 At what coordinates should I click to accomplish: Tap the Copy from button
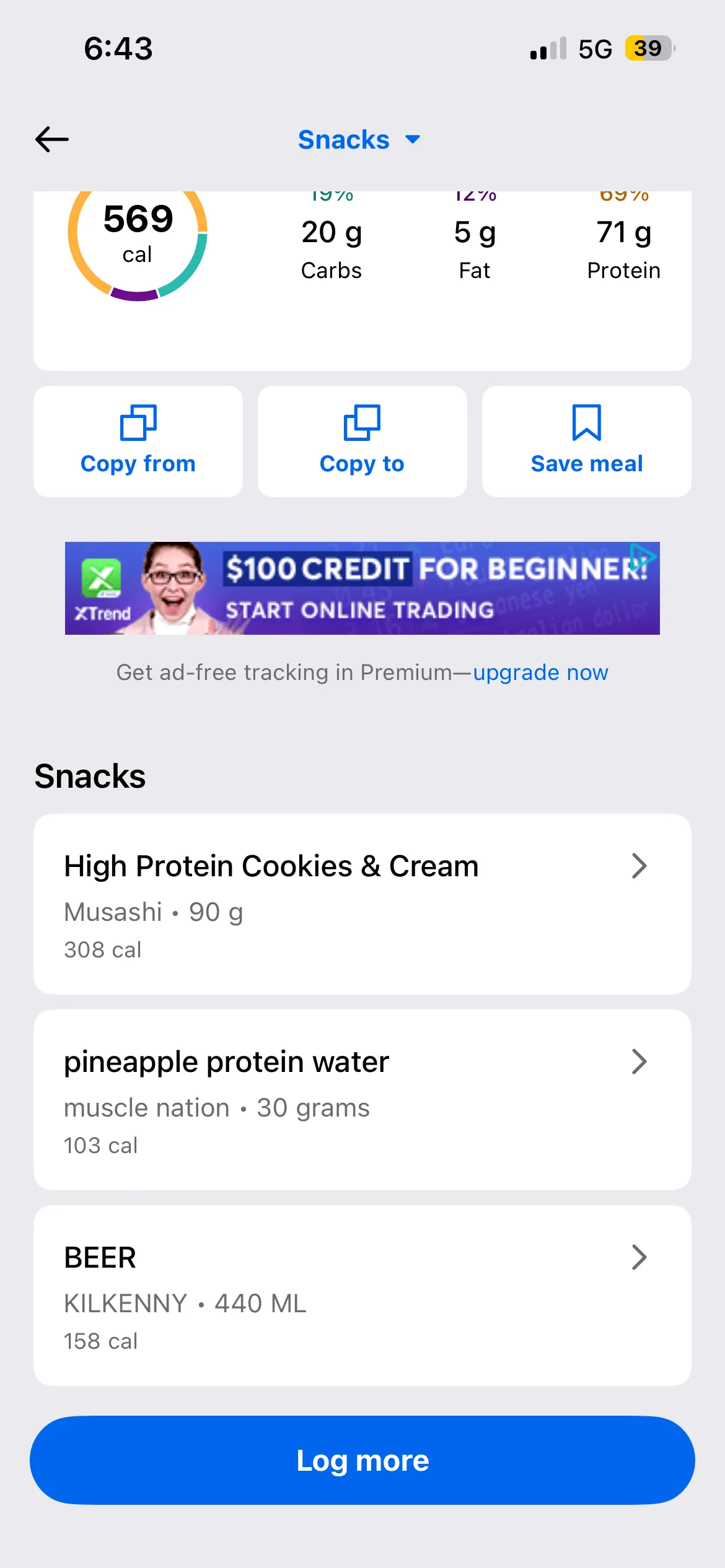[x=138, y=441]
